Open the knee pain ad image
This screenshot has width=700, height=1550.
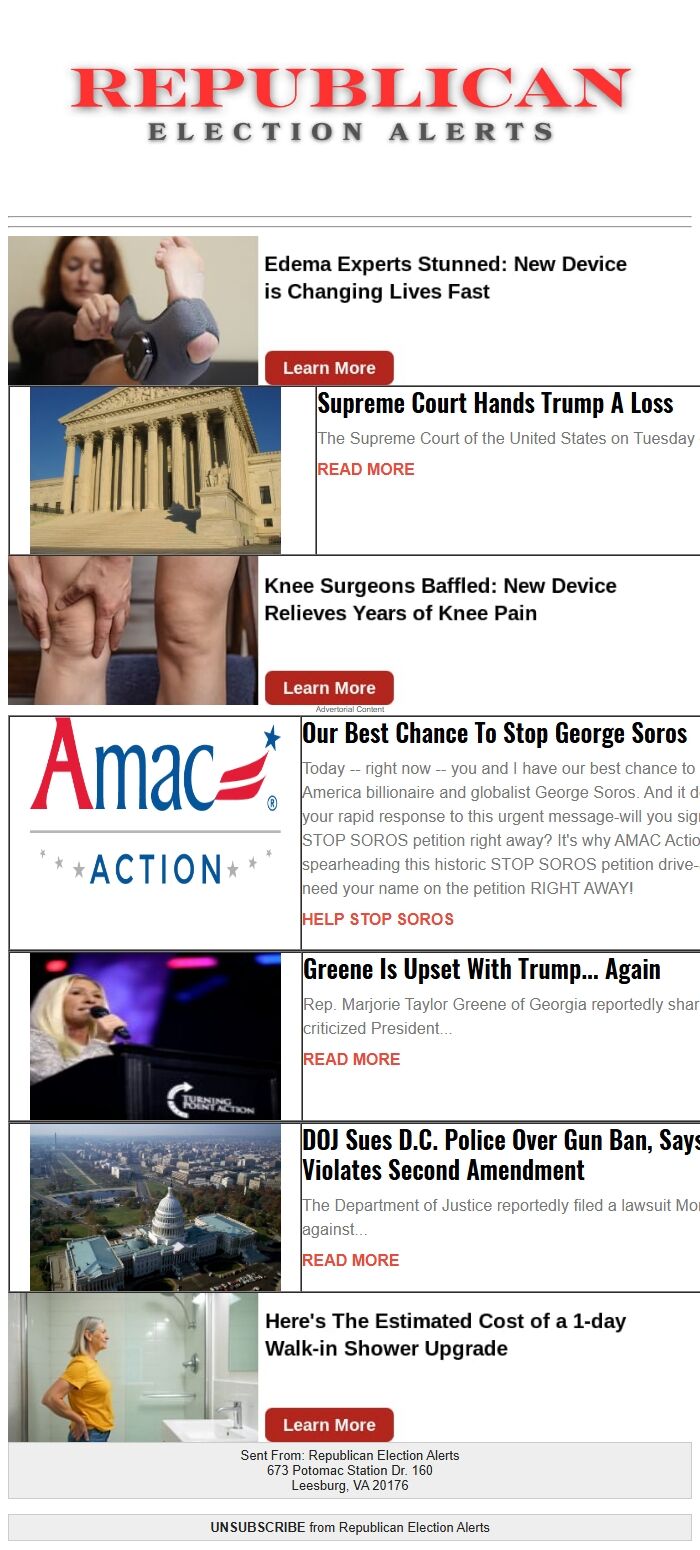point(133,630)
